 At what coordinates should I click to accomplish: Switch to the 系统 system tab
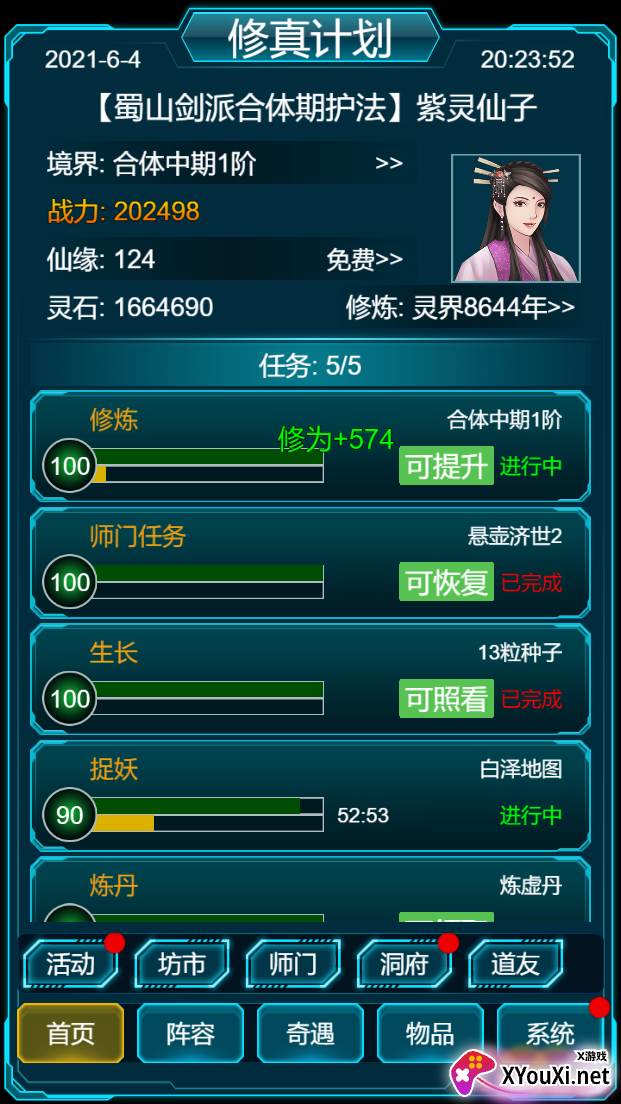click(x=549, y=1033)
